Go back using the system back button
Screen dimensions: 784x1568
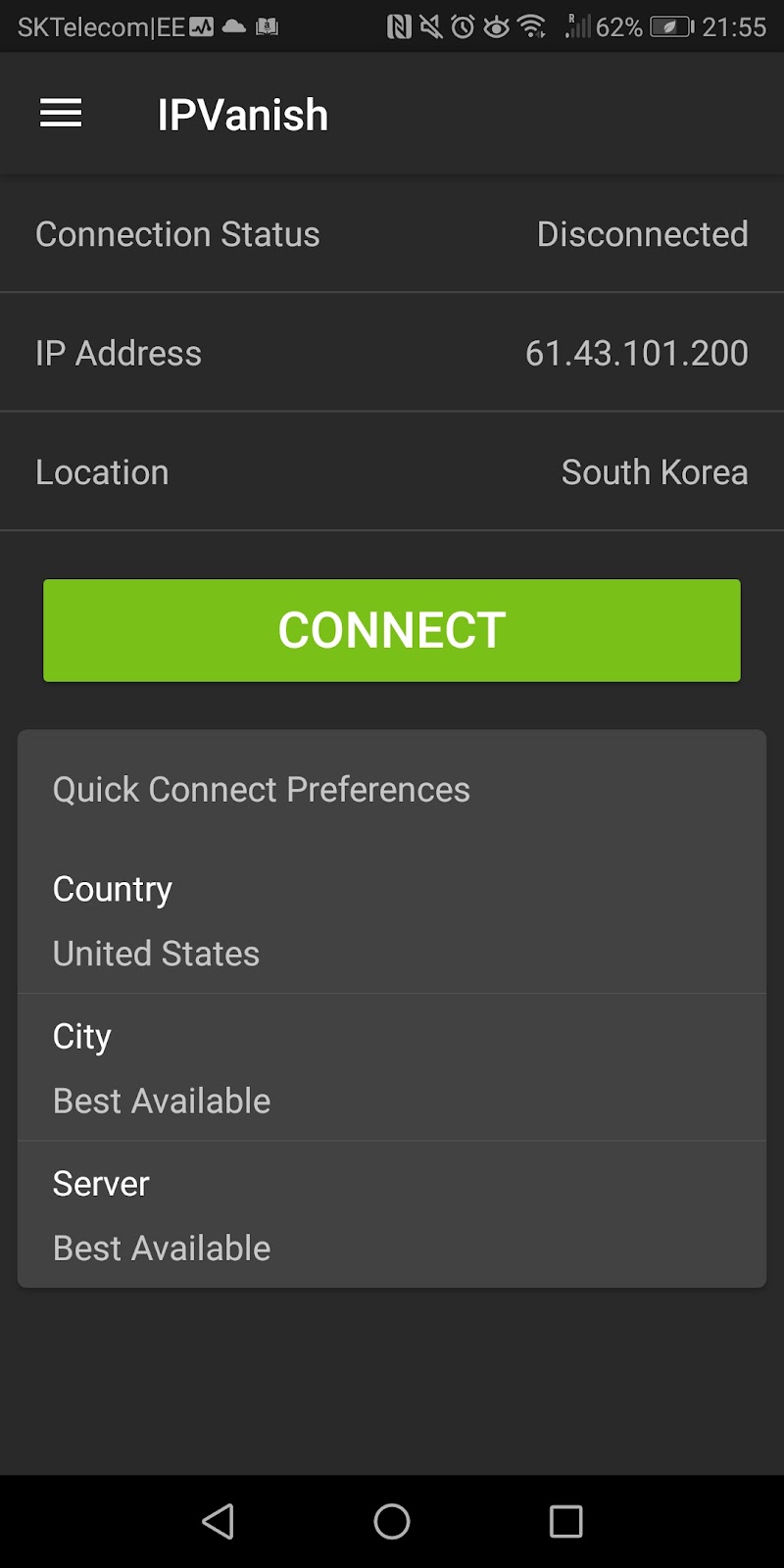pos(218,1521)
